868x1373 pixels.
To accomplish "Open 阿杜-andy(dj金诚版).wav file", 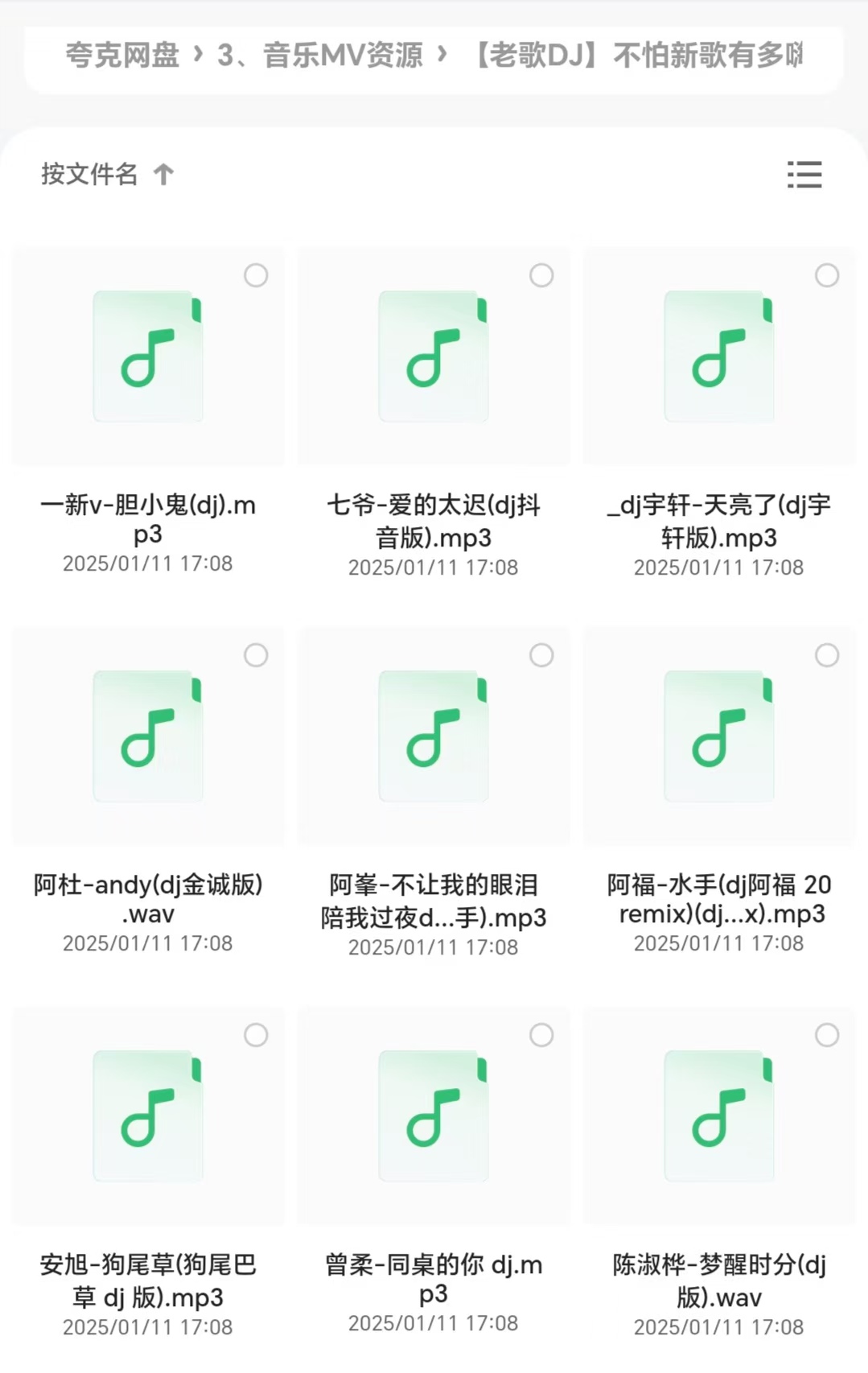I will point(148,736).
